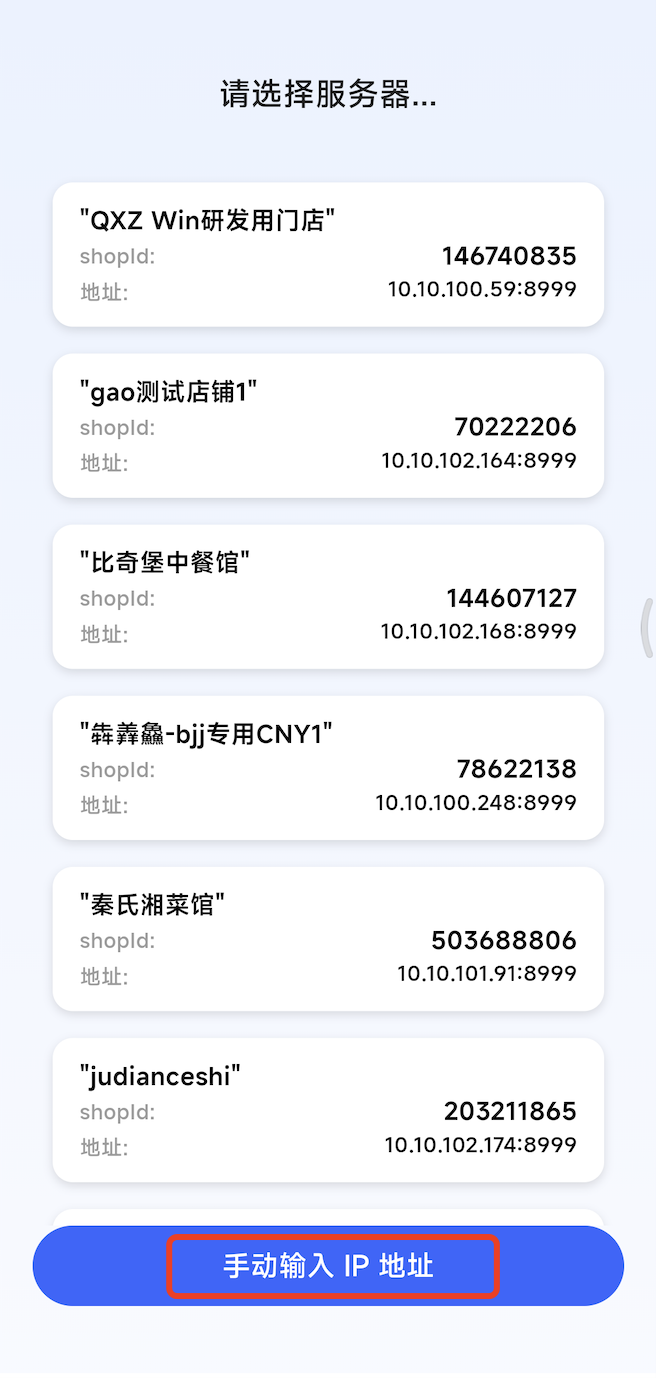The height and width of the screenshot is (1378, 656).
Task: Connect to 比奇堡中餐馆 server
Action: (328, 596)
